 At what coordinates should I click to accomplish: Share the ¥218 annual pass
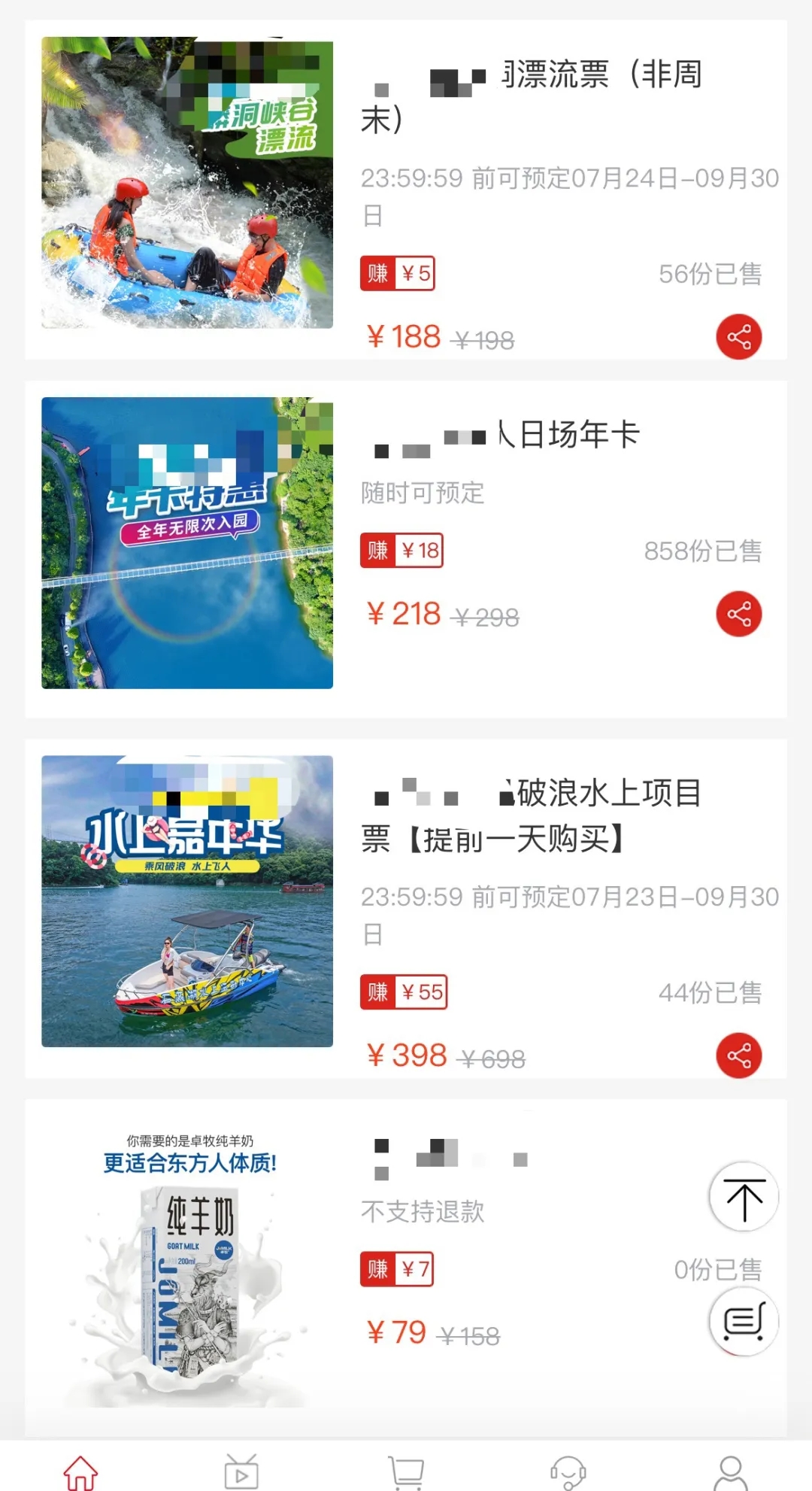738,614
